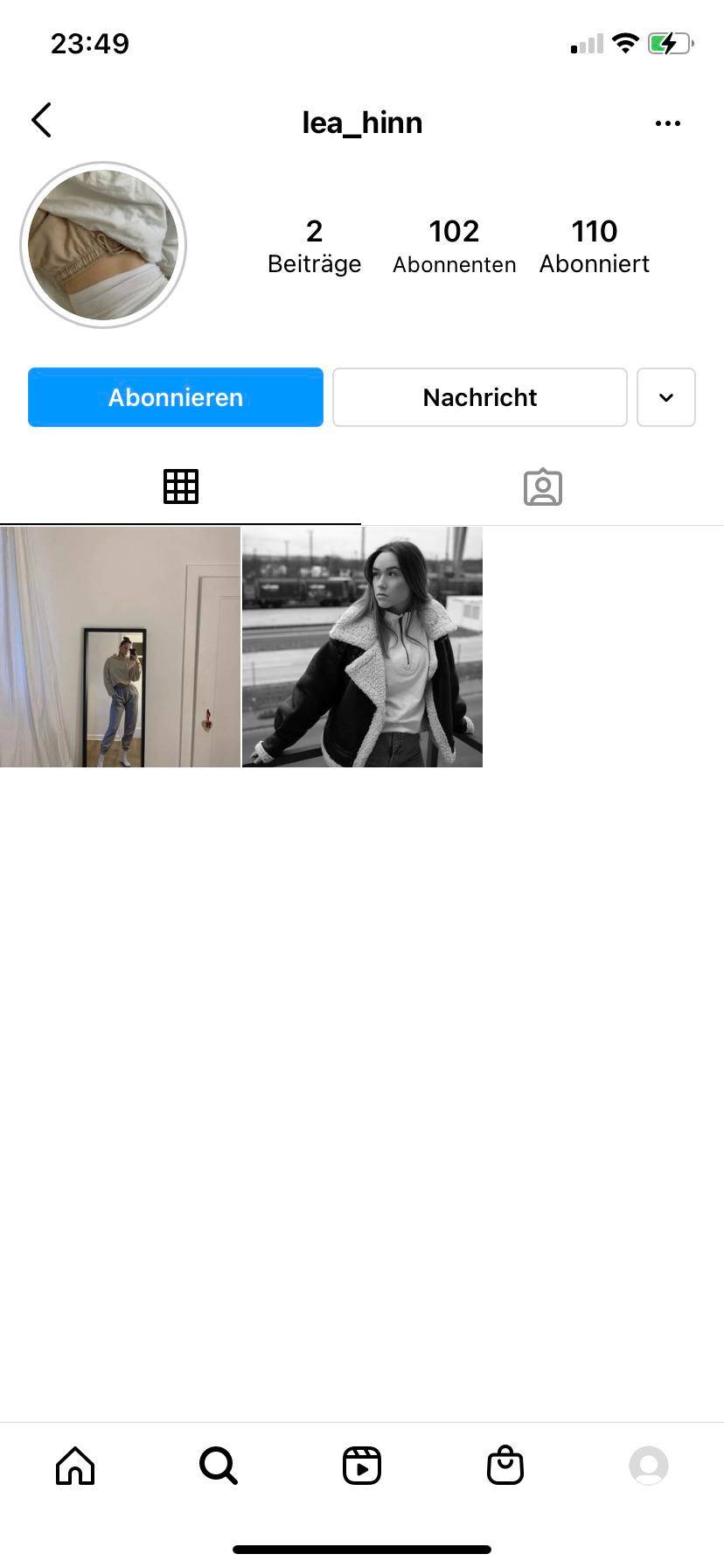Switch to the tagged photos tab
This screenshot has height=1568, width=724.
pos(543,487)
